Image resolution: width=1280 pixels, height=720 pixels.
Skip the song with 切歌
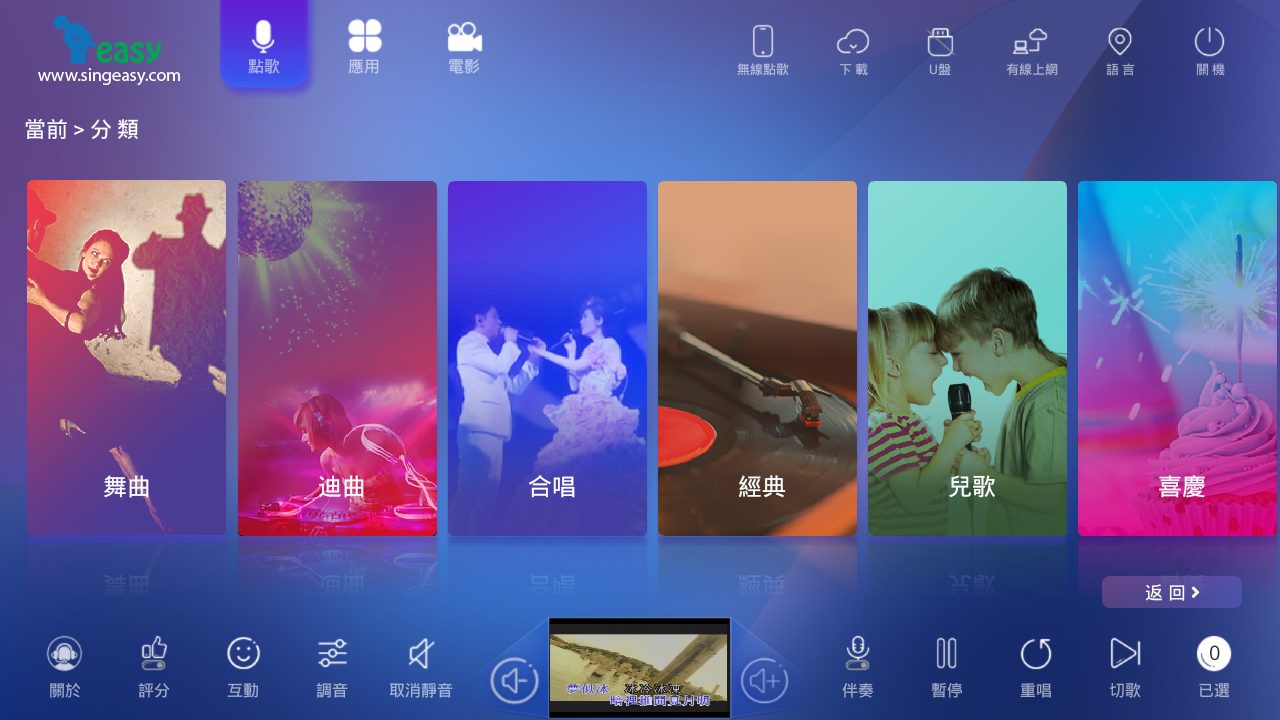tap(1125, 666)
